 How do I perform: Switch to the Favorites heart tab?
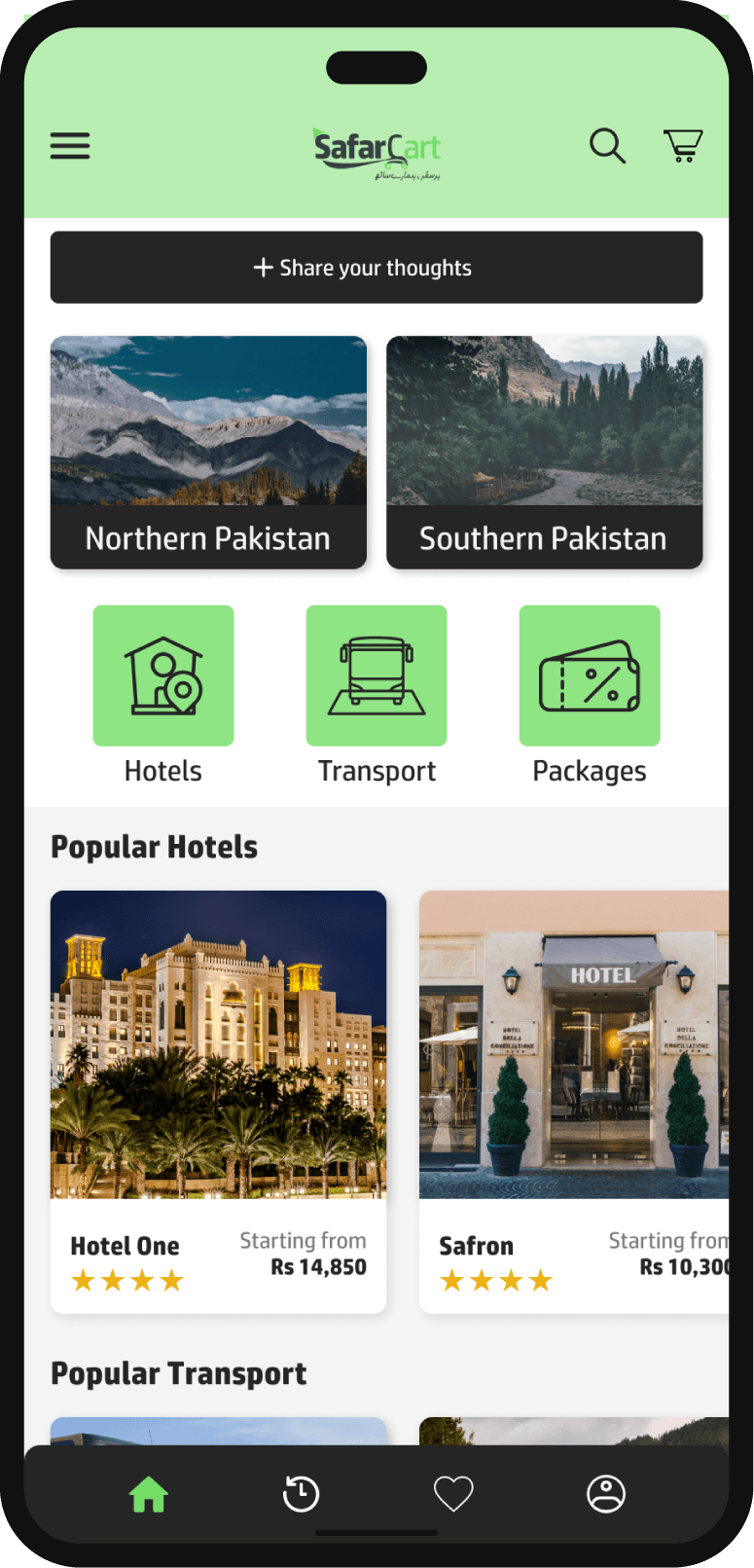point(453,1494)
